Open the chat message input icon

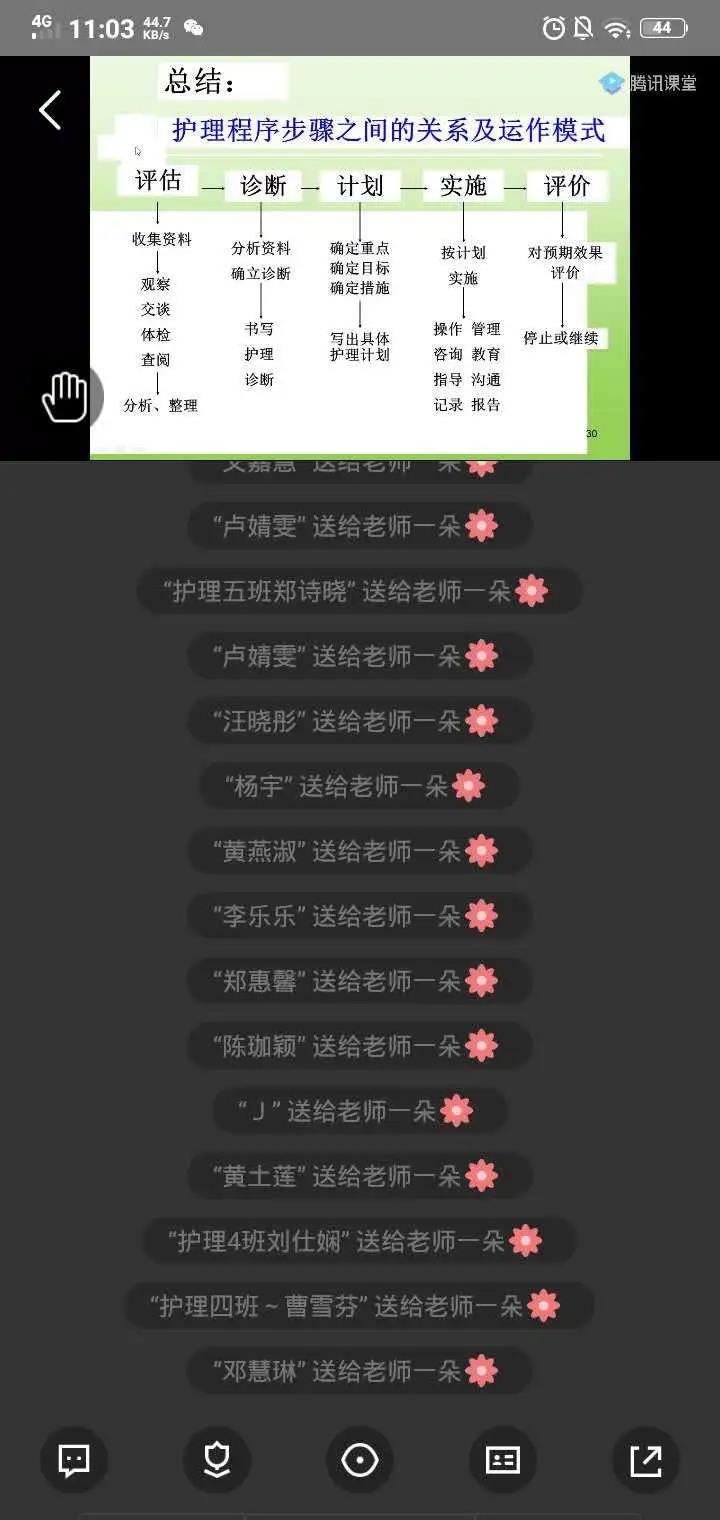74,1460
